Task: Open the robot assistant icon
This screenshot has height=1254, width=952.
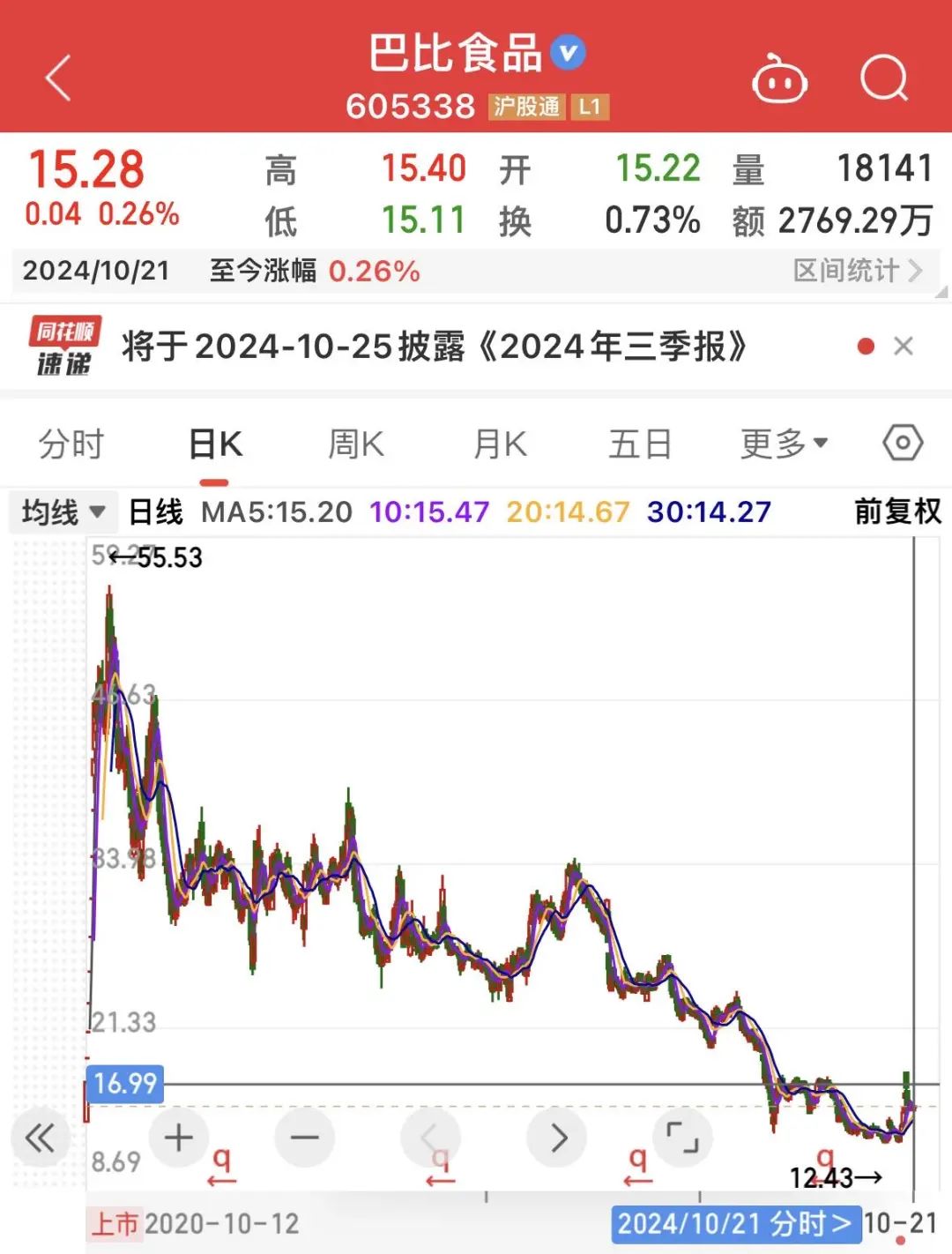Action: pos(779,80)
